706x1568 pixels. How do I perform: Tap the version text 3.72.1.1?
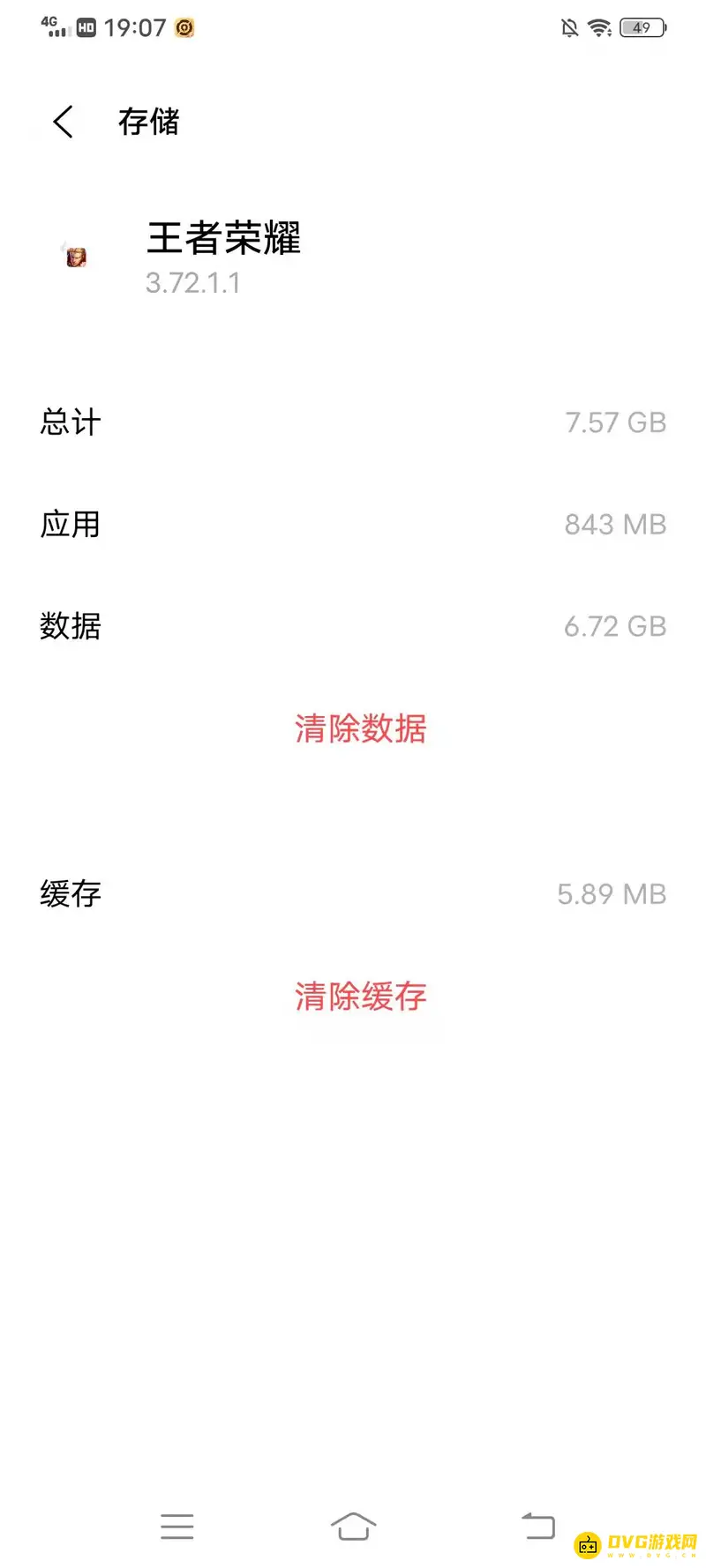(x=194, y=282)
